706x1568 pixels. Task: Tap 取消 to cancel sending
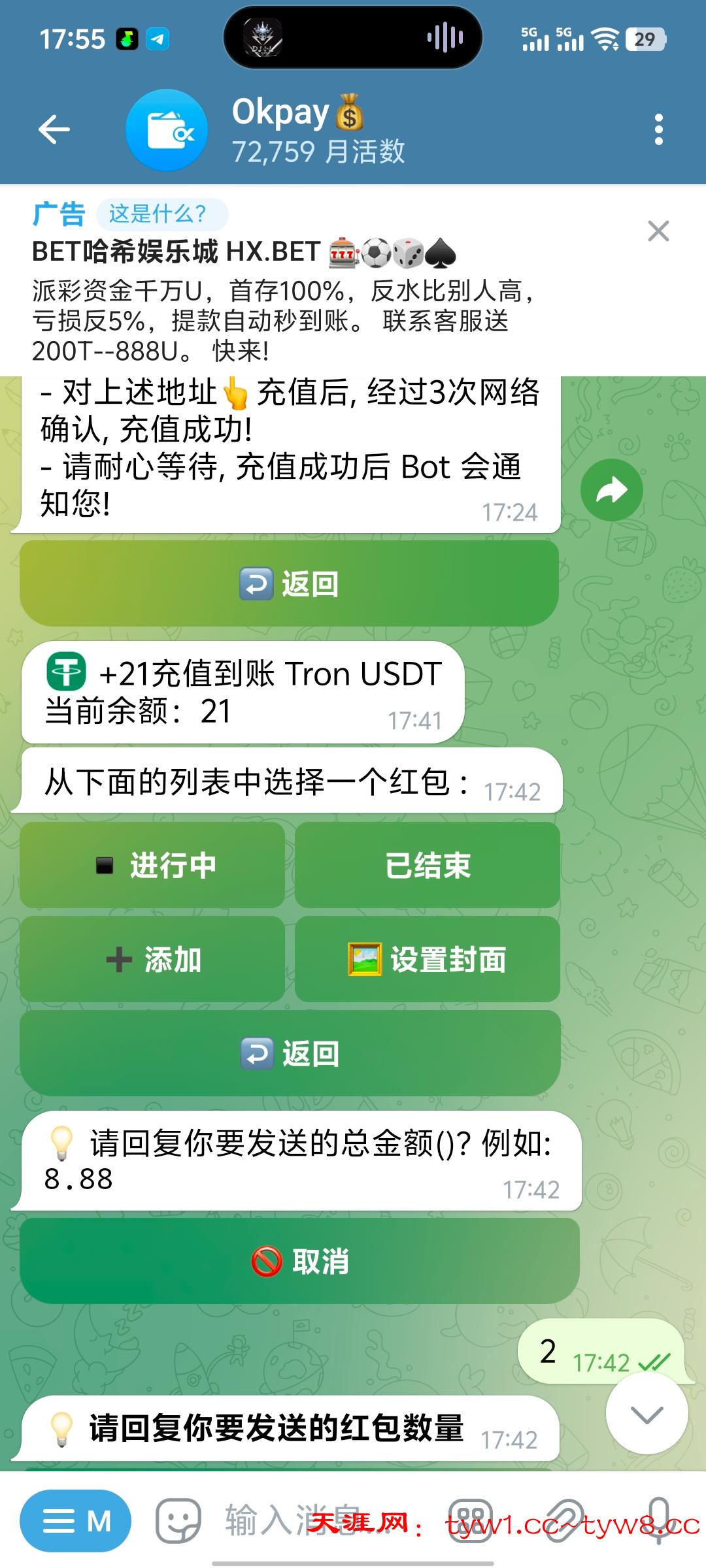tap(299, 1261)
